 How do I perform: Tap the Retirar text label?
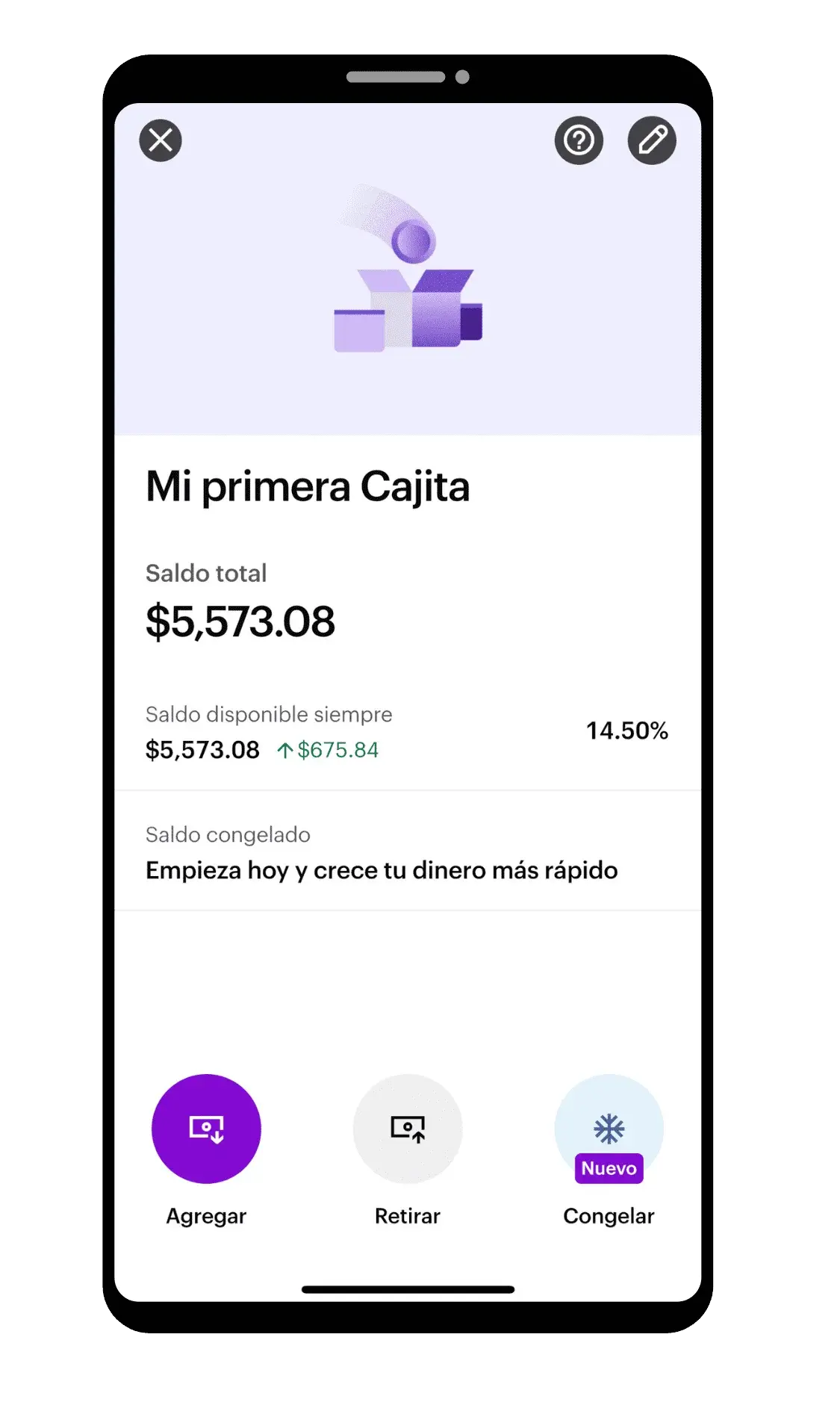[x=408, y=1215]
